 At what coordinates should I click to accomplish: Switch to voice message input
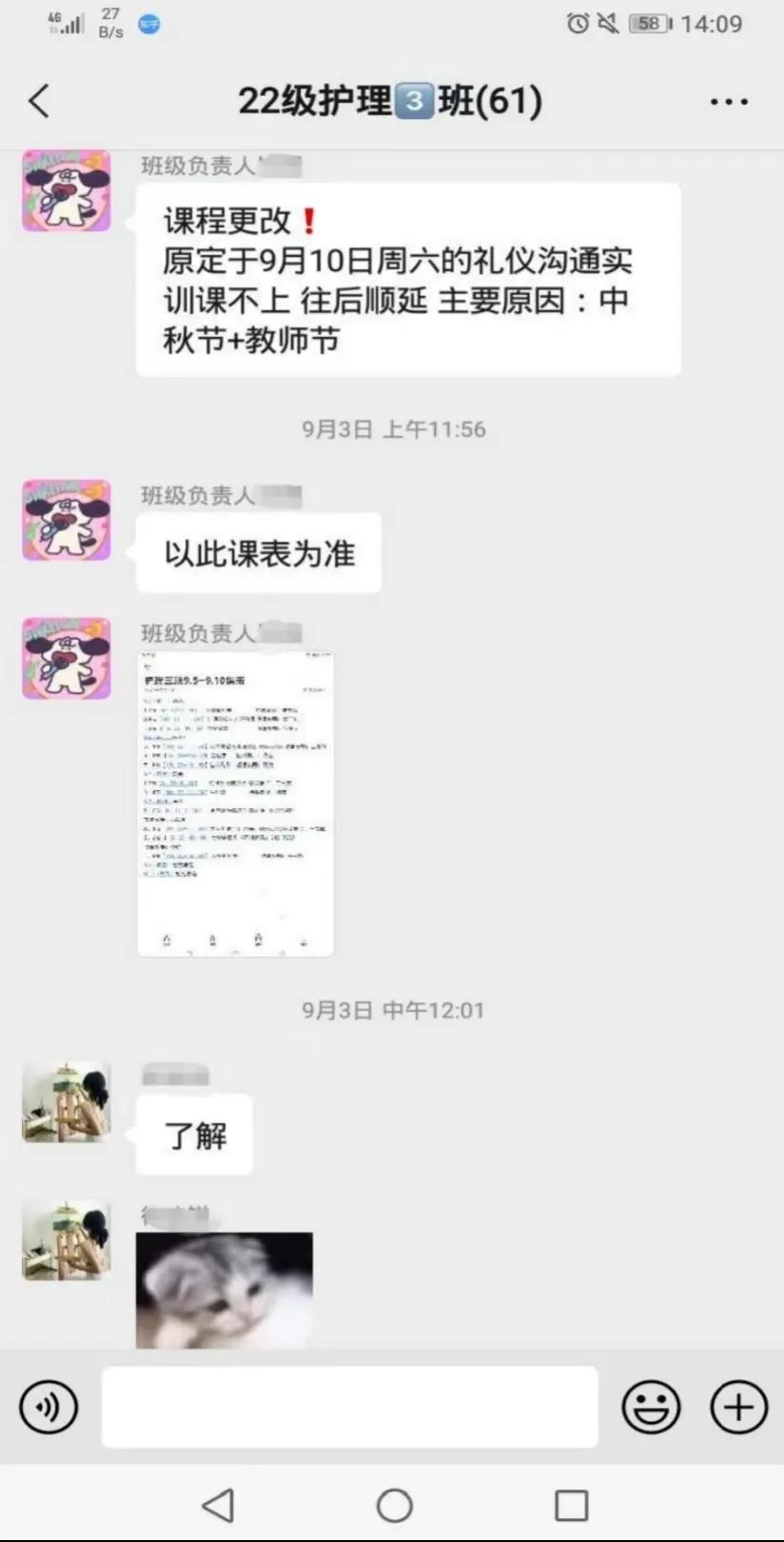[49, 1407]
